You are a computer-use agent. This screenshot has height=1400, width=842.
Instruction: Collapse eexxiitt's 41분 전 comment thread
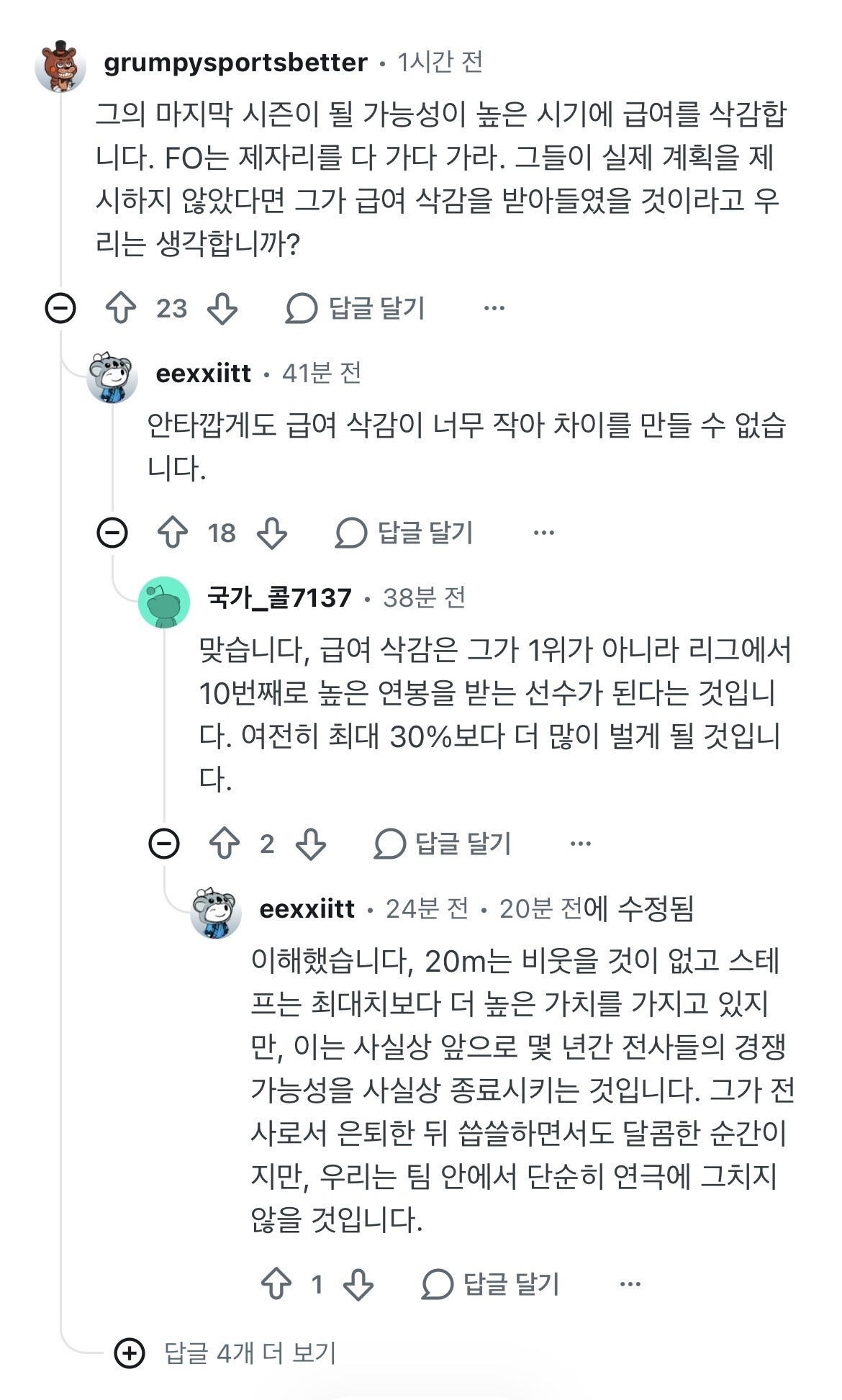(x=112, y=533)
